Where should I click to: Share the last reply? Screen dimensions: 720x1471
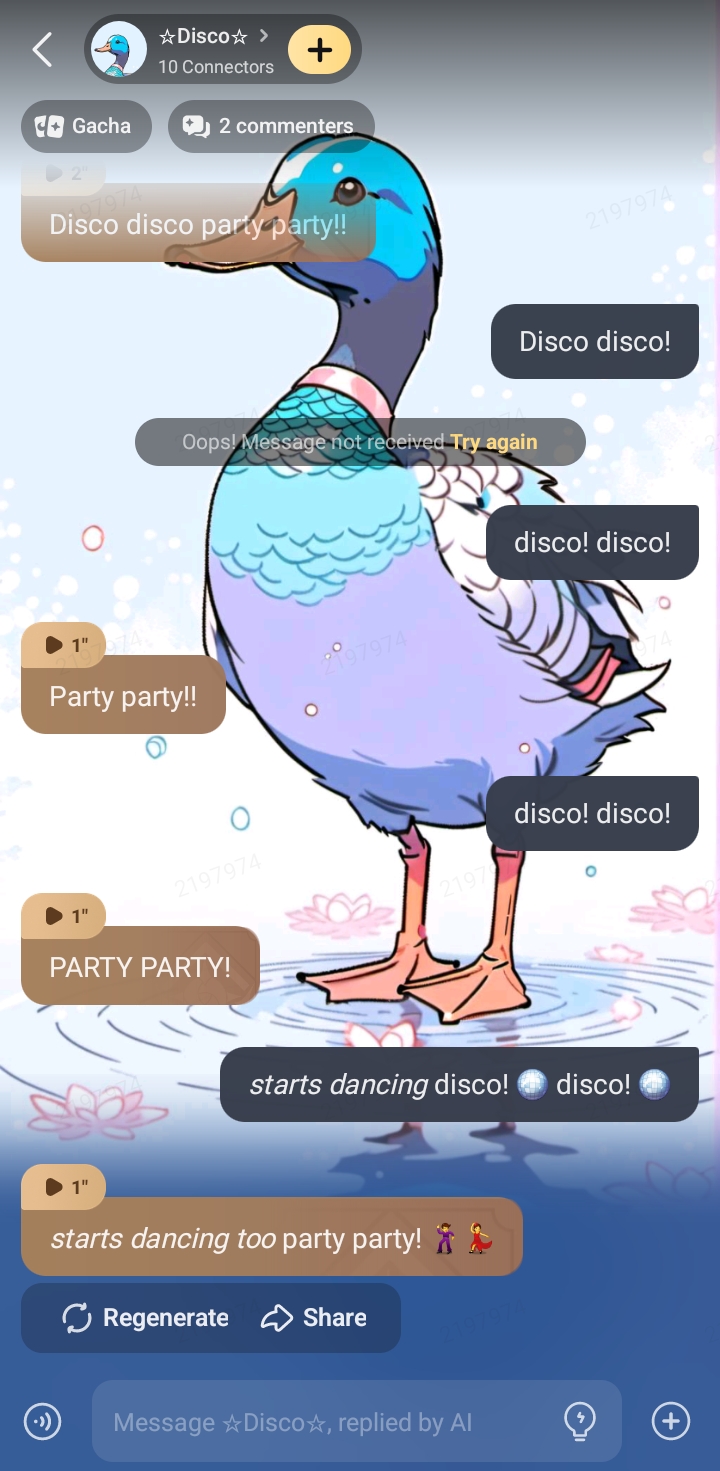tap(314, 1318)
